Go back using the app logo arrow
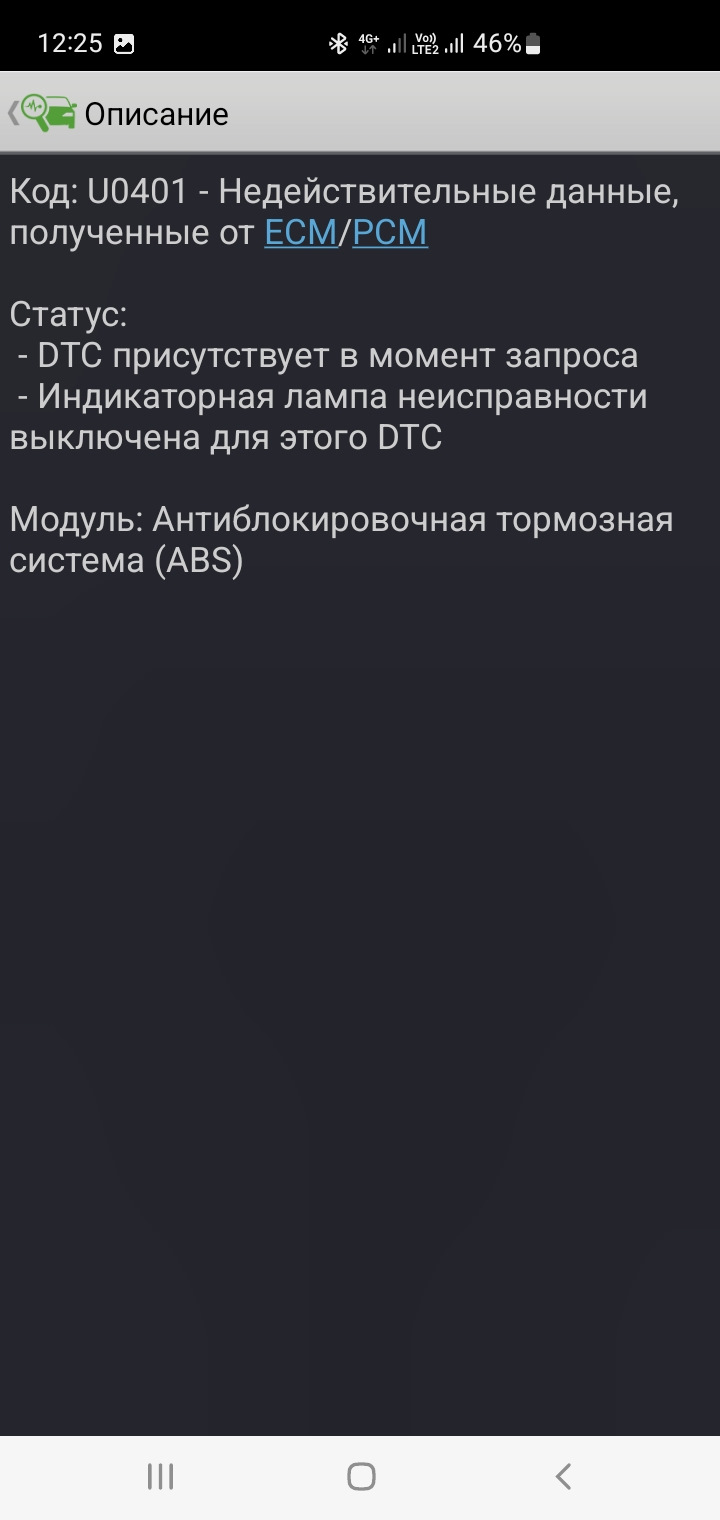Image resolution: width=720 pixels, height=1520 pixels. pyautogui.click(x=40, y=114)
